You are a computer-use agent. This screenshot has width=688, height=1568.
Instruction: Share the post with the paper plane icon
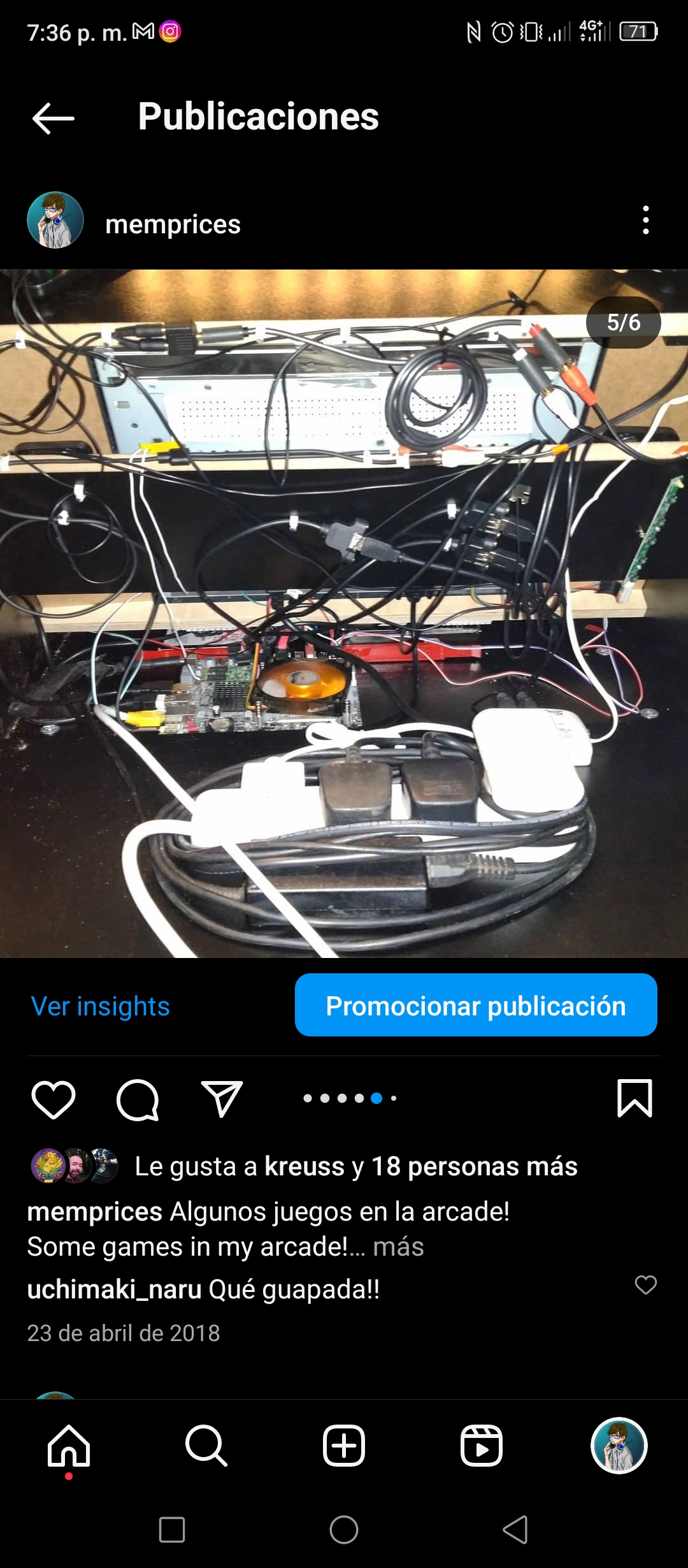click(x=222, y=1099)
